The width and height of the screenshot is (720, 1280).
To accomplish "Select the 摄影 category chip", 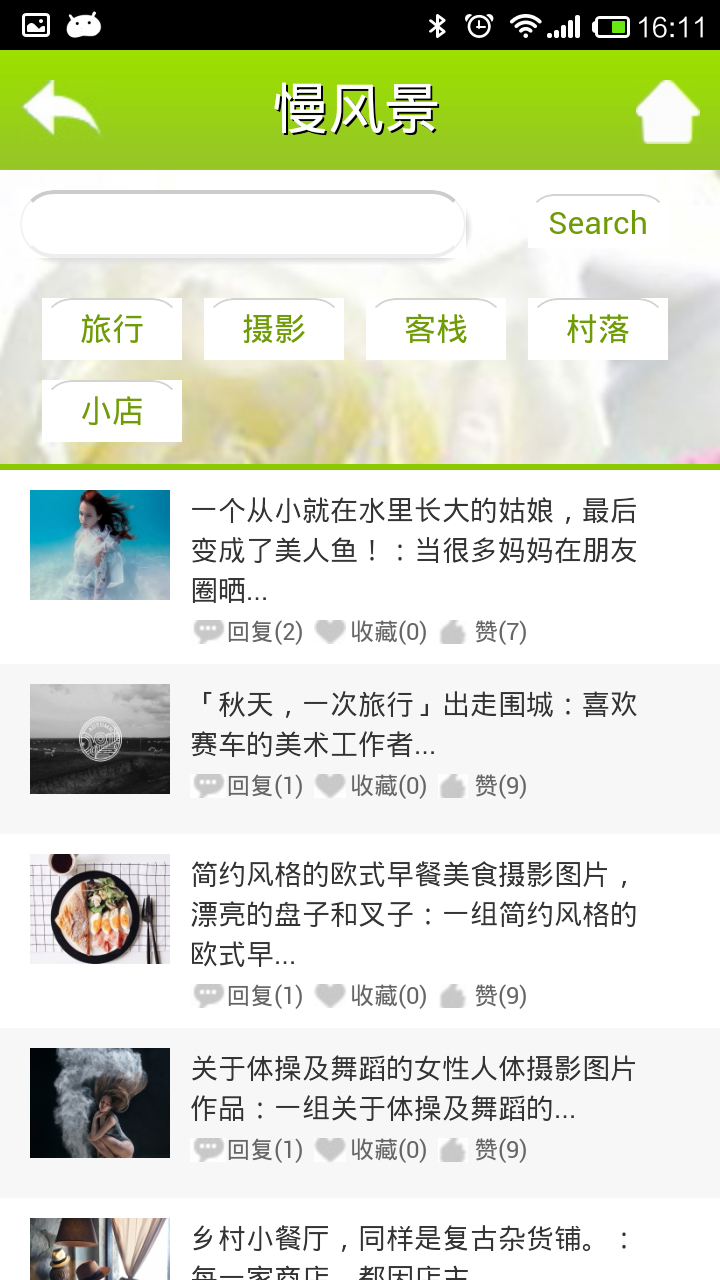I will (274, 329).
